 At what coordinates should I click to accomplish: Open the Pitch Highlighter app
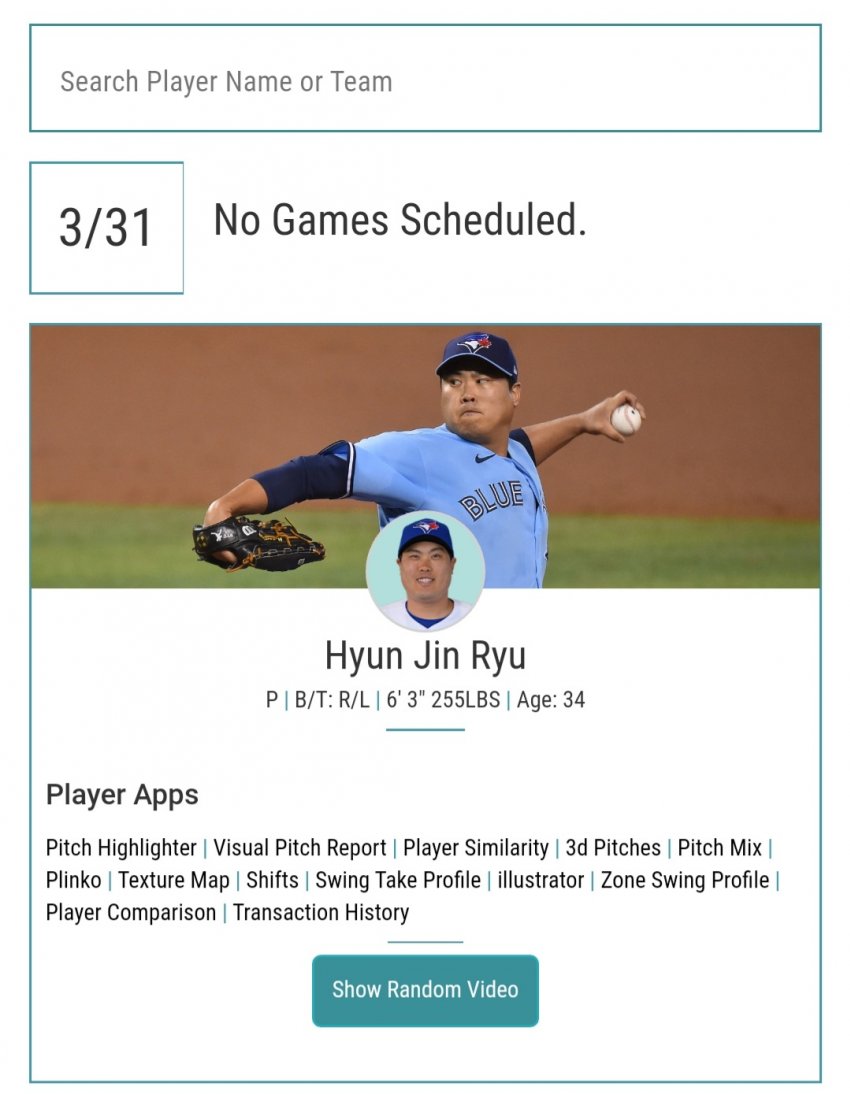tap(121, 848)
